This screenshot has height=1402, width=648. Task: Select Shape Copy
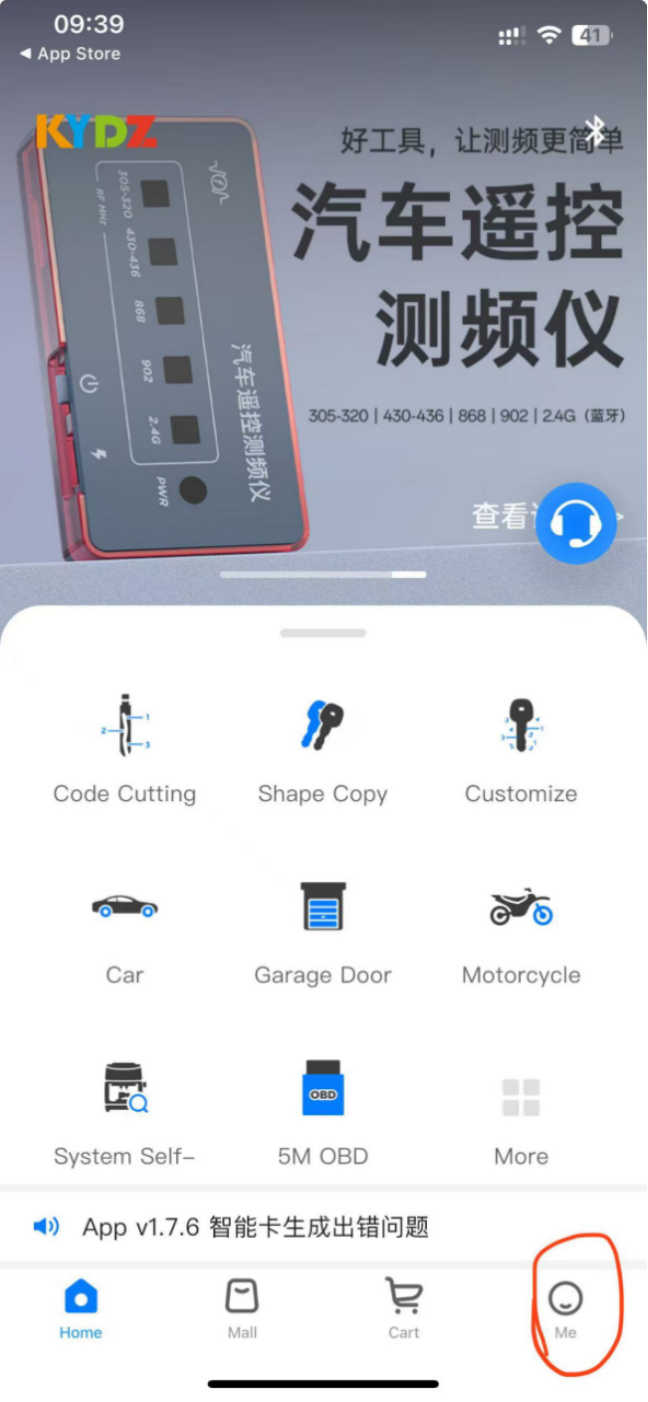pyautogui.click(x=322, y=750)
